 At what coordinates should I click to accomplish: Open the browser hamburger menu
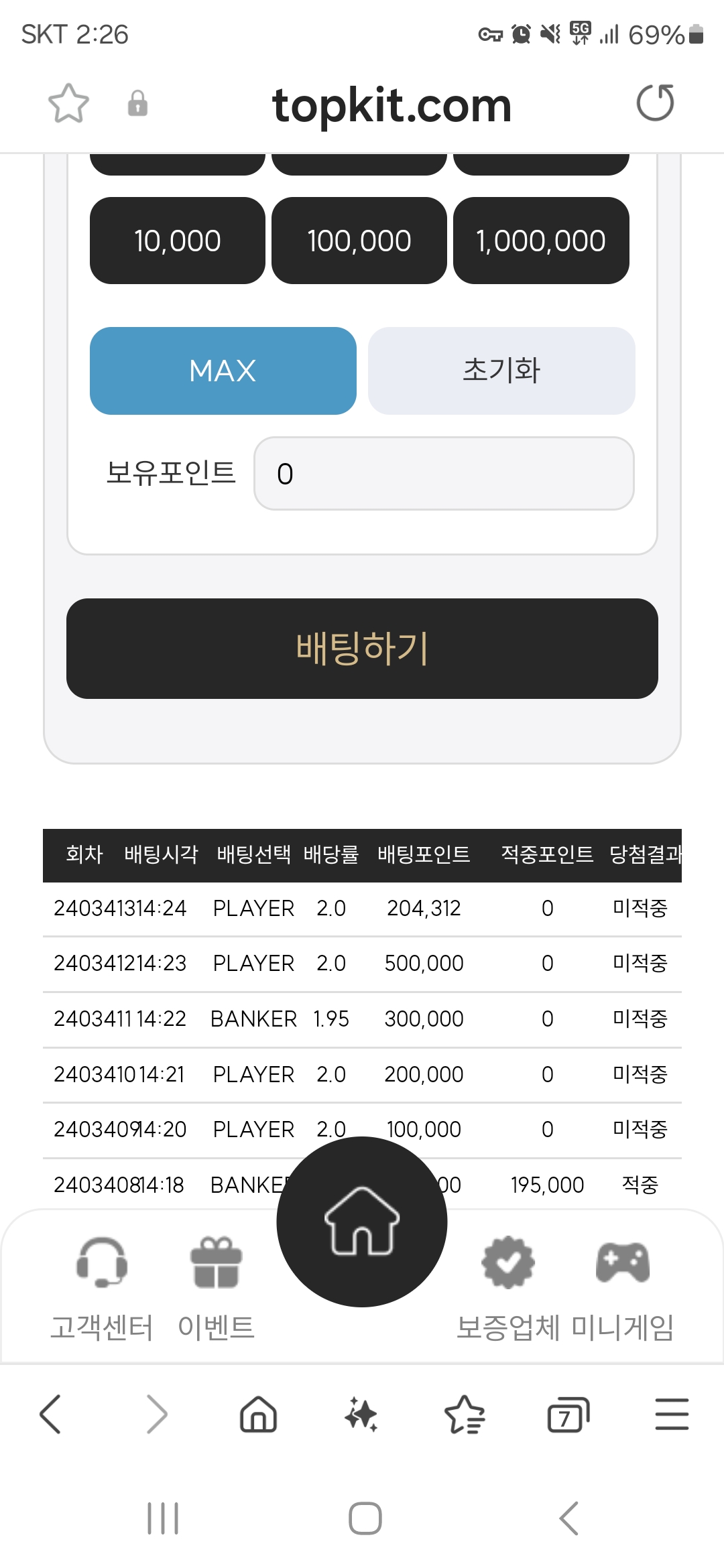pyautogui.click(x=672, y=1414)
